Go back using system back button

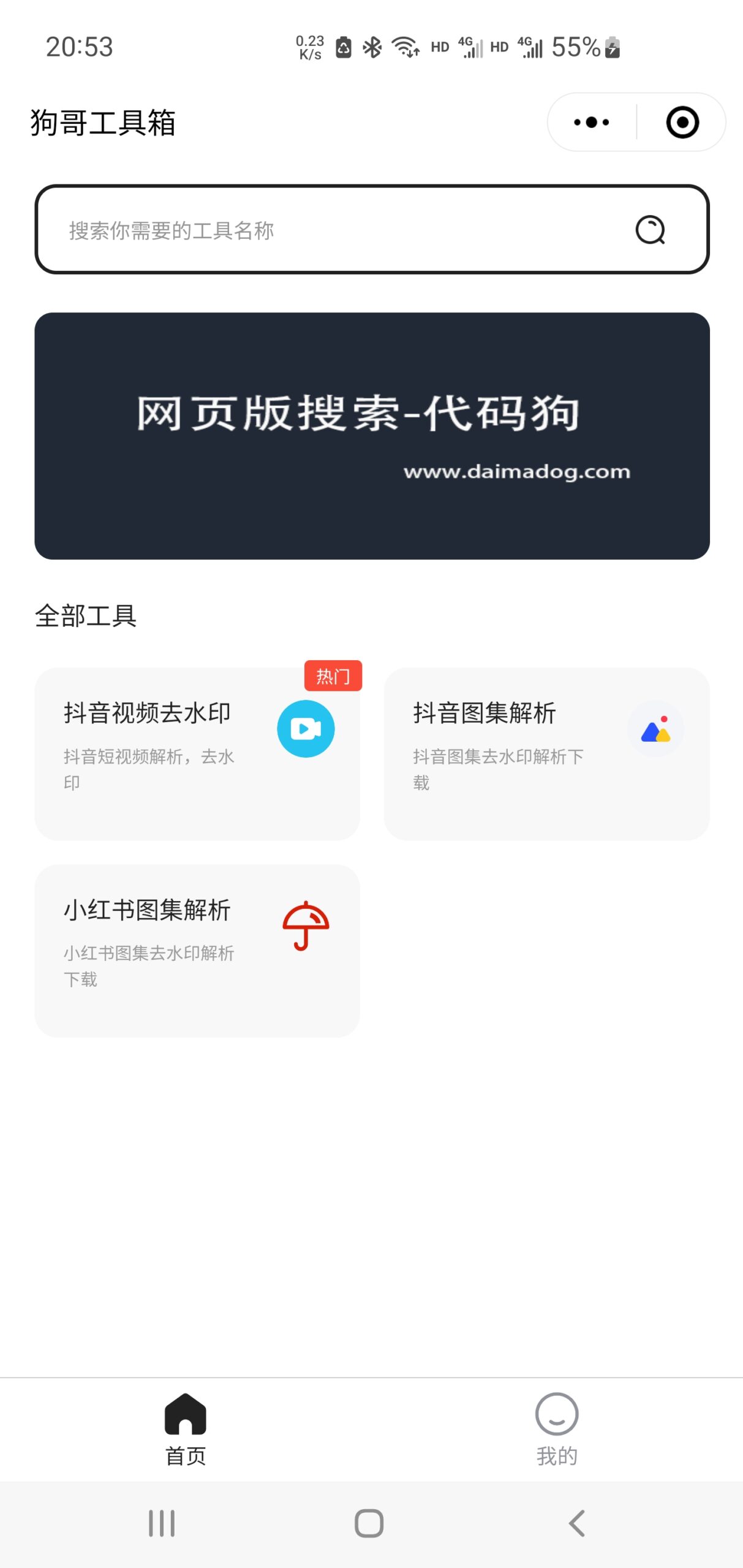click(x=577, y=1523)
